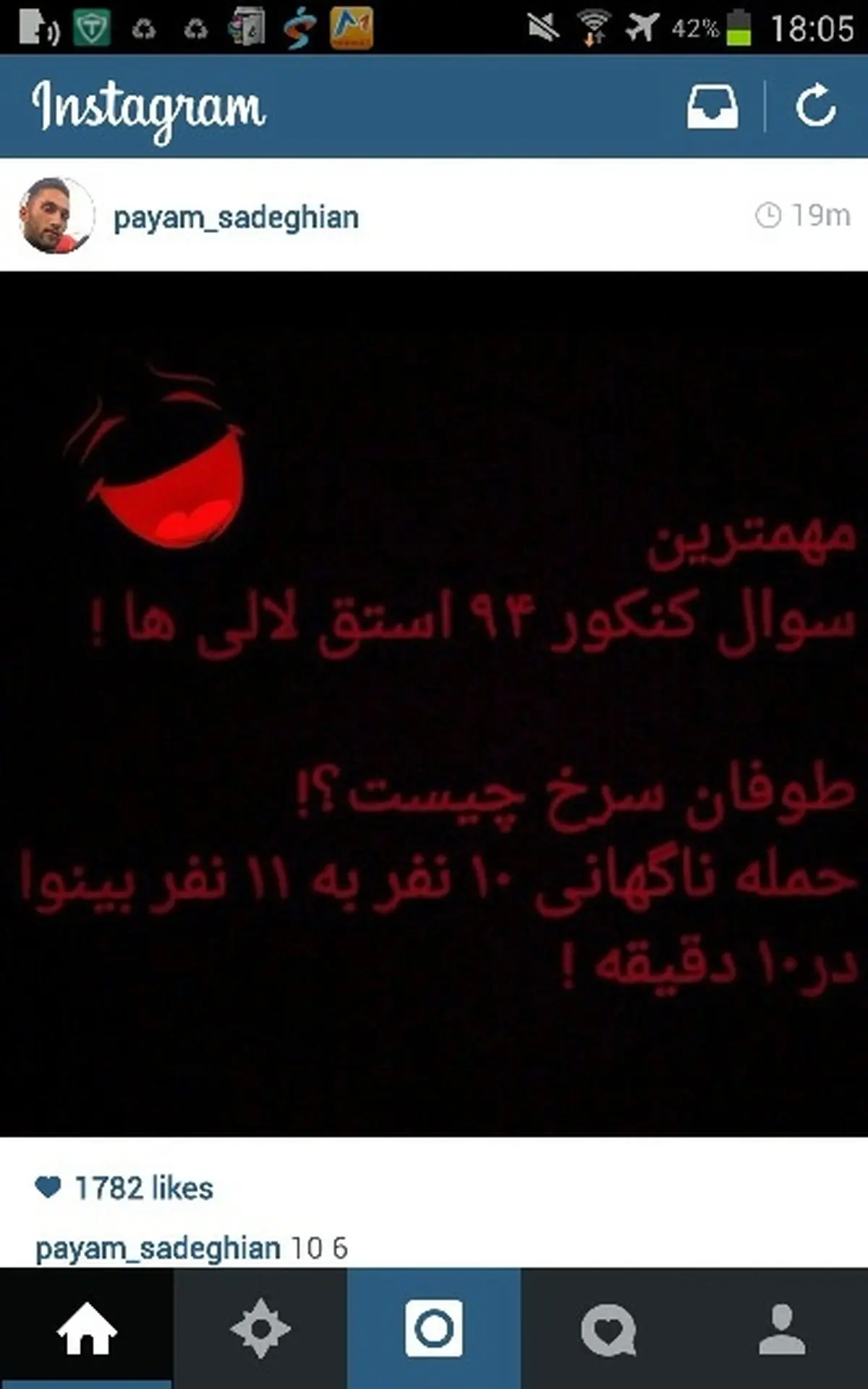View activity notifications via the heart bubble icon

tap(608, 1328)
